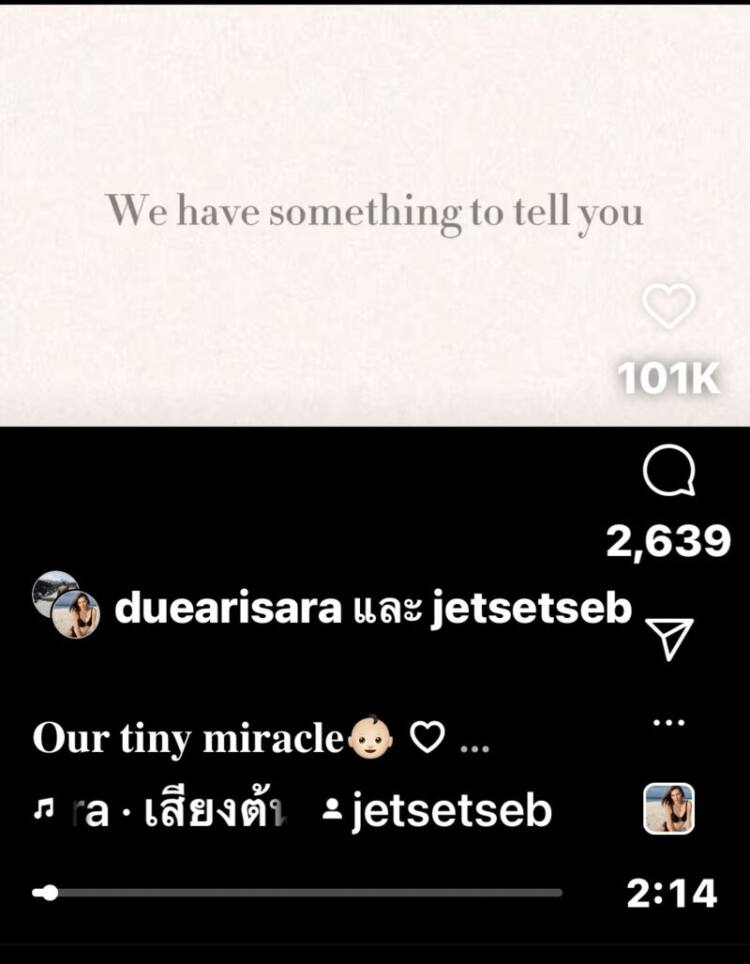Open the comments on this reel
This screenshot has width=750, height=964.
point(668,472)
